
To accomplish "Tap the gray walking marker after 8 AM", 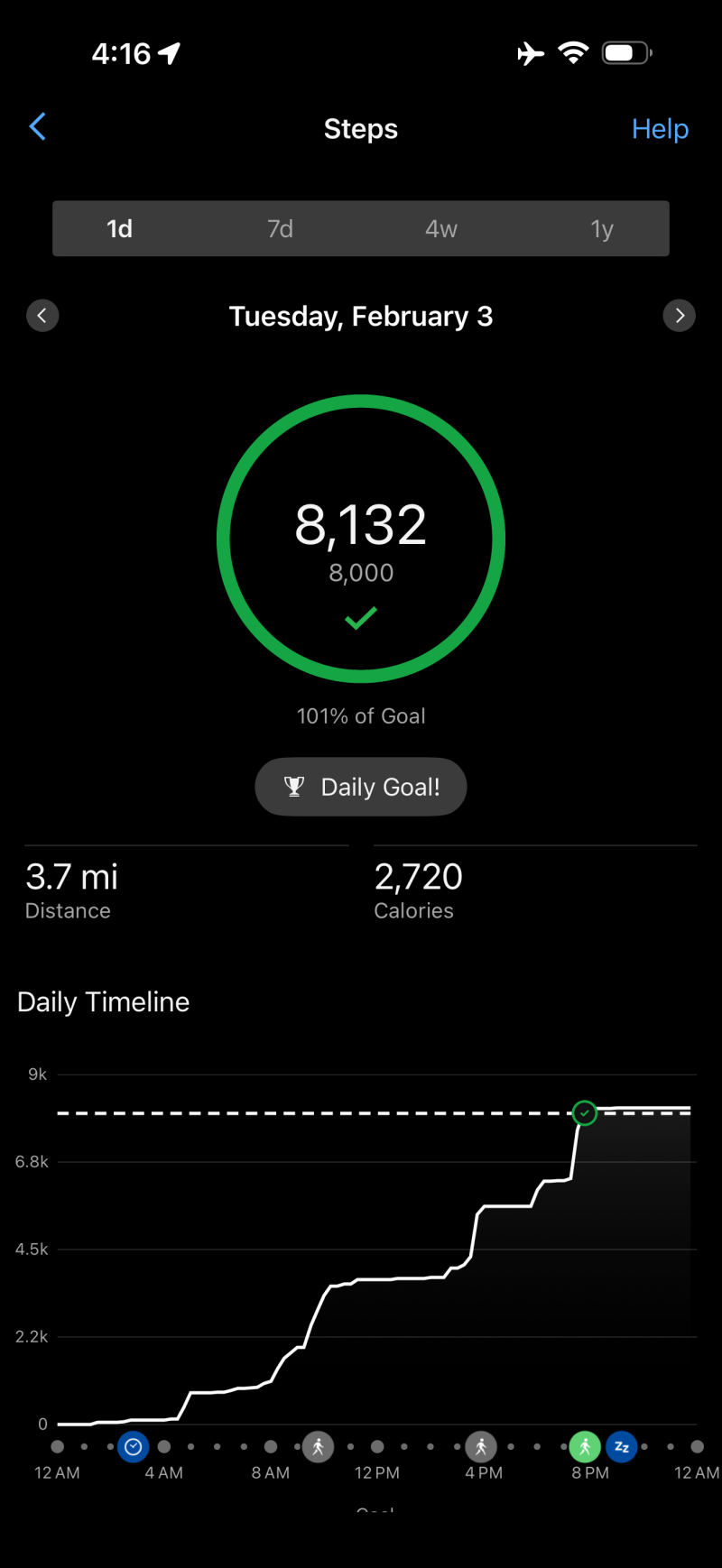I will [318, 1447].
